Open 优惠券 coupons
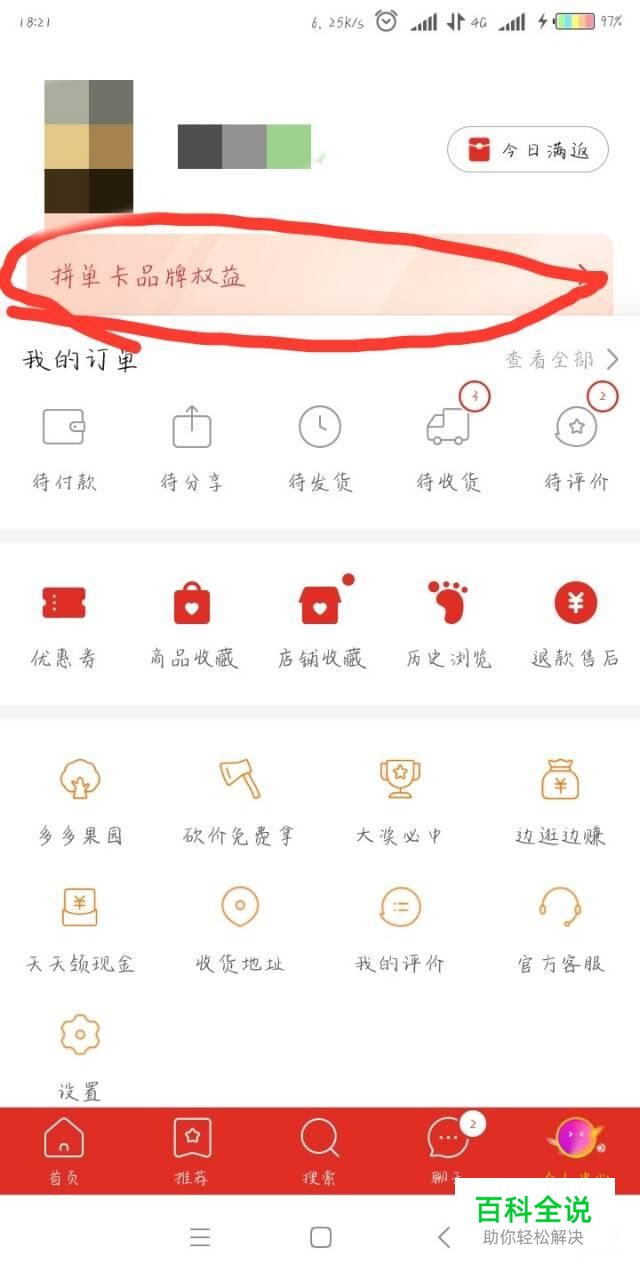This screenshot has width=640, height=1280. coord(64,625)
